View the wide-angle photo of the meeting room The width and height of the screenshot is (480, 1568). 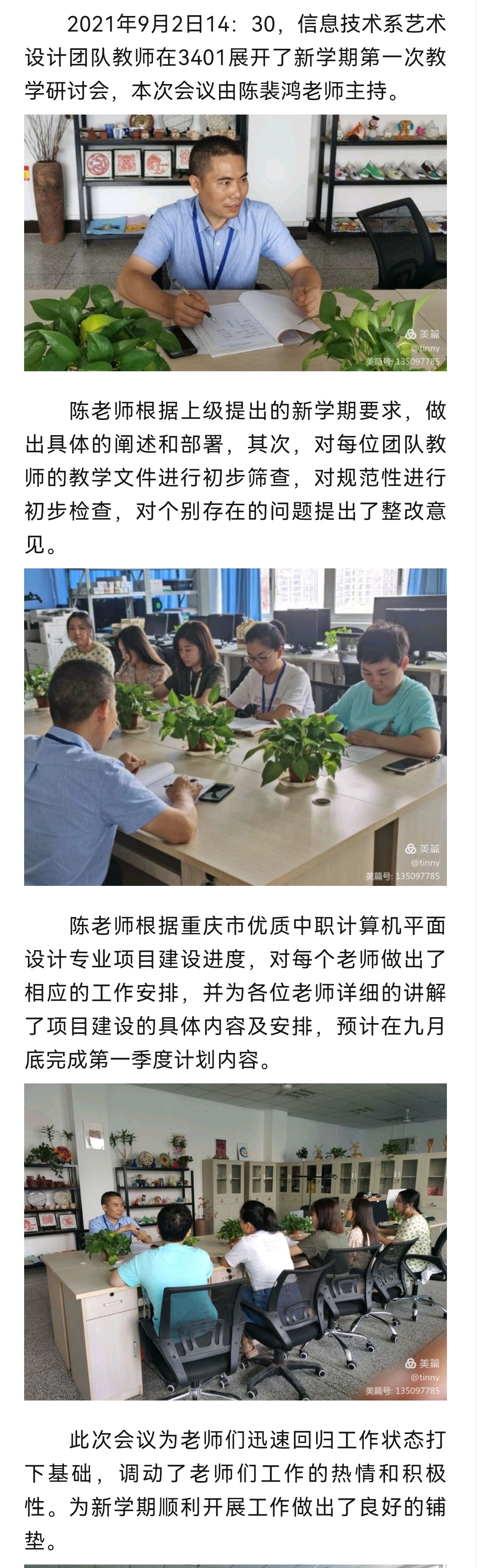pyautogui.click(x=235, y=1241)
